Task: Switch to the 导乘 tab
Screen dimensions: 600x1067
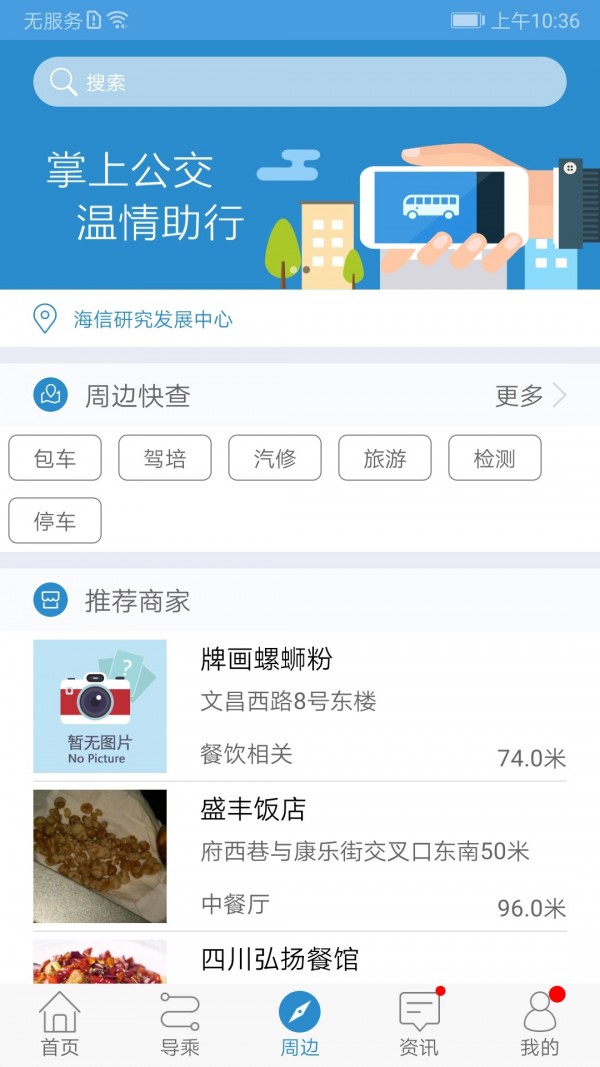Action: [180, 1025]
